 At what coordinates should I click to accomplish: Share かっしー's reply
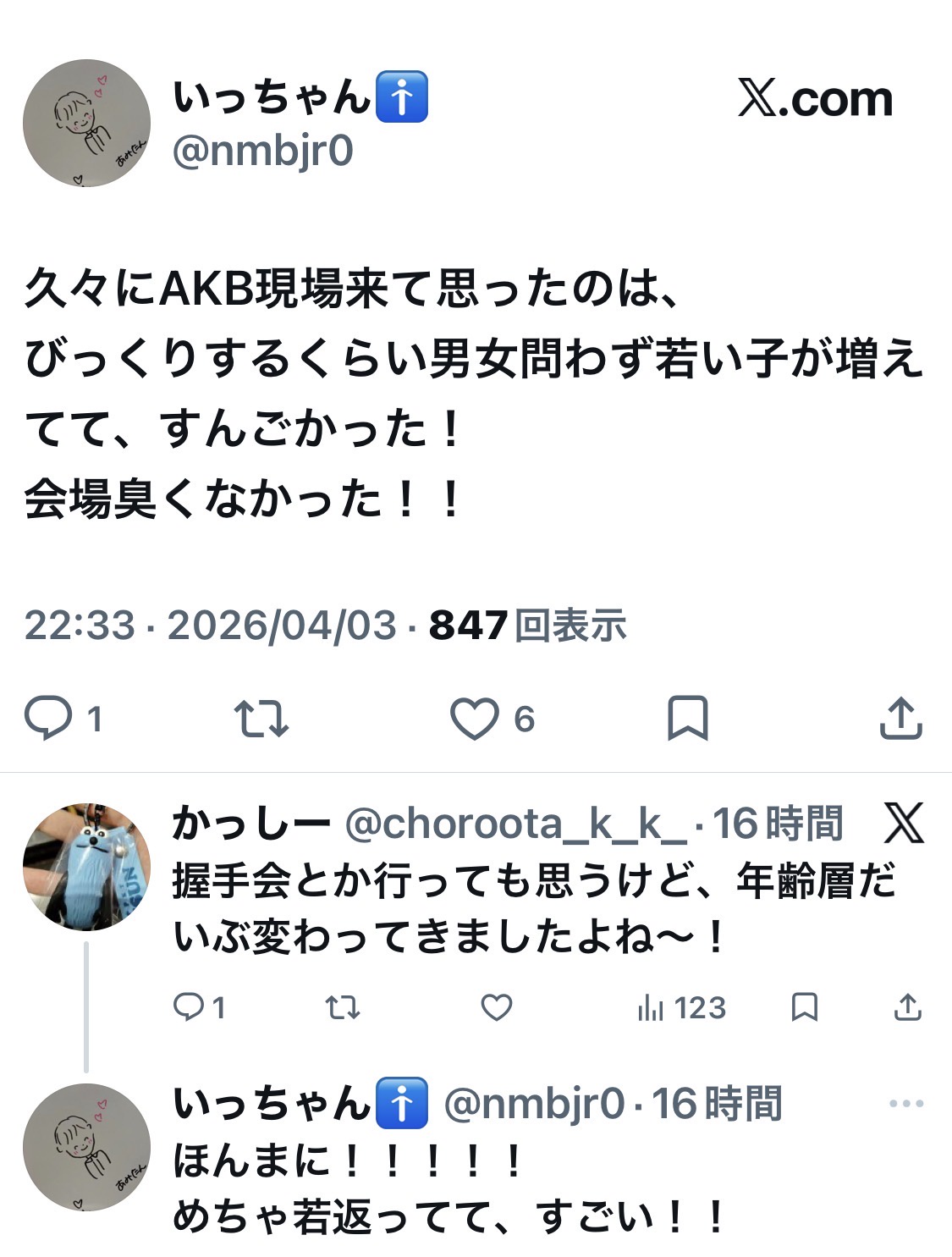907,1007
